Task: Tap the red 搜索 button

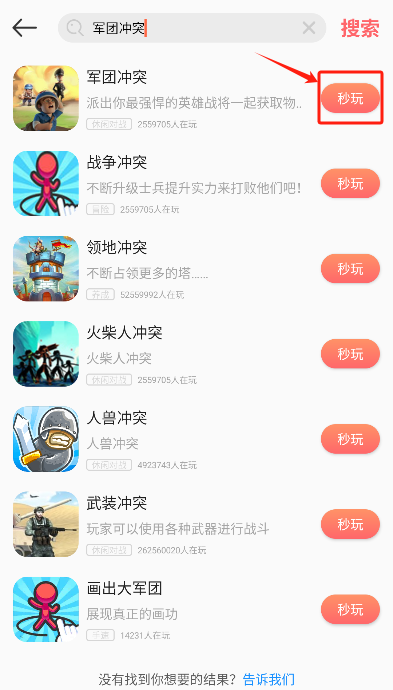Action: click(360, 28)
